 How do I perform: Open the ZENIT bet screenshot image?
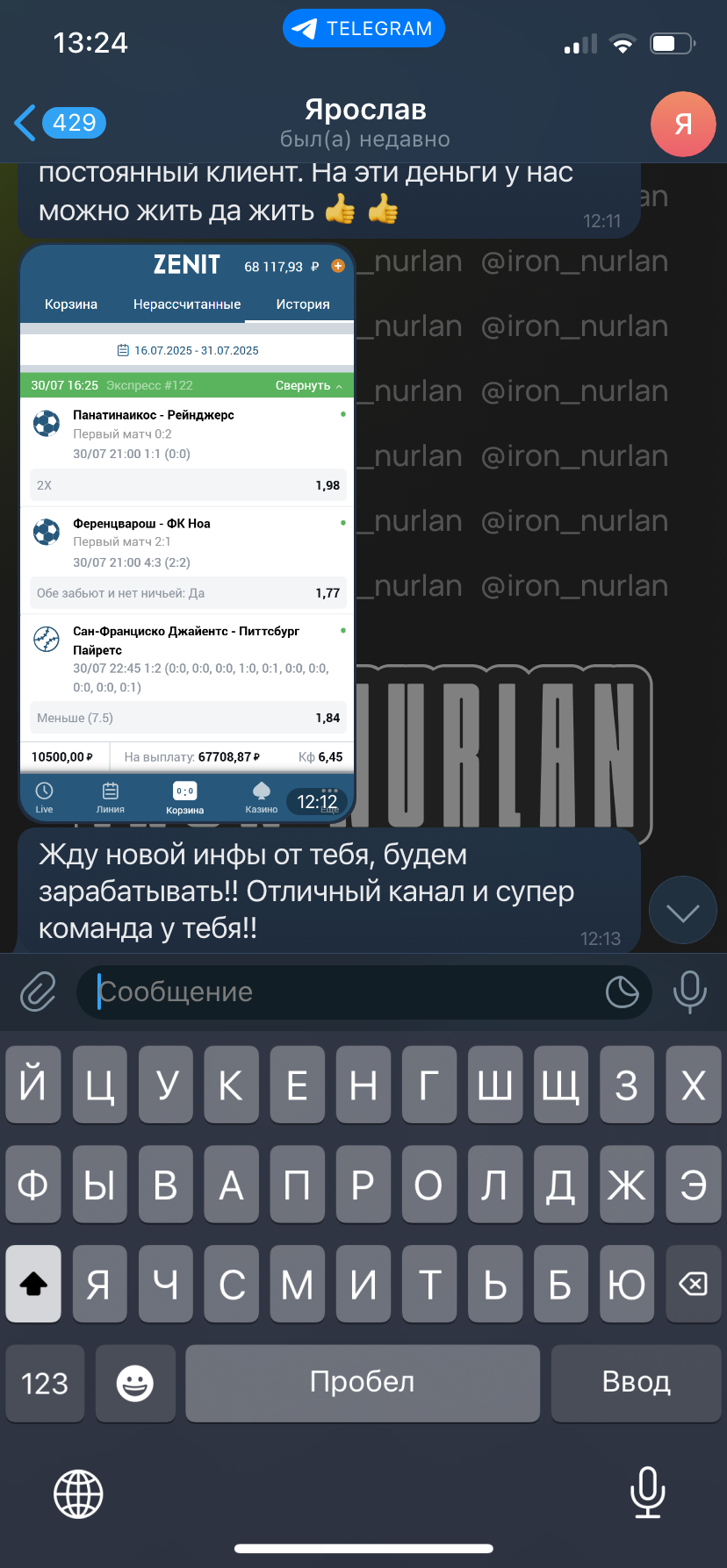pos(187,533)
